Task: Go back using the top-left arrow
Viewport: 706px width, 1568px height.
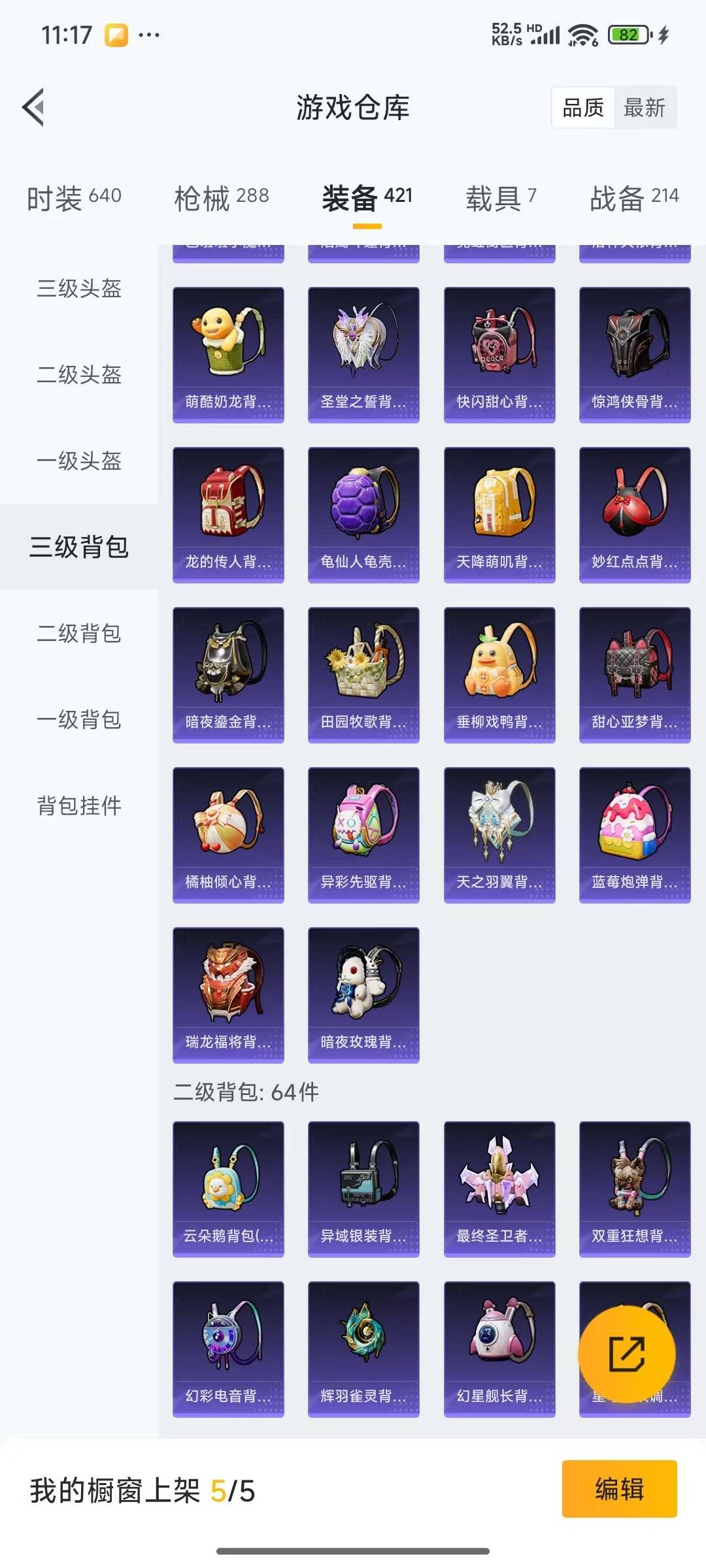Action: pyautogui.click(x=33, y=107)
